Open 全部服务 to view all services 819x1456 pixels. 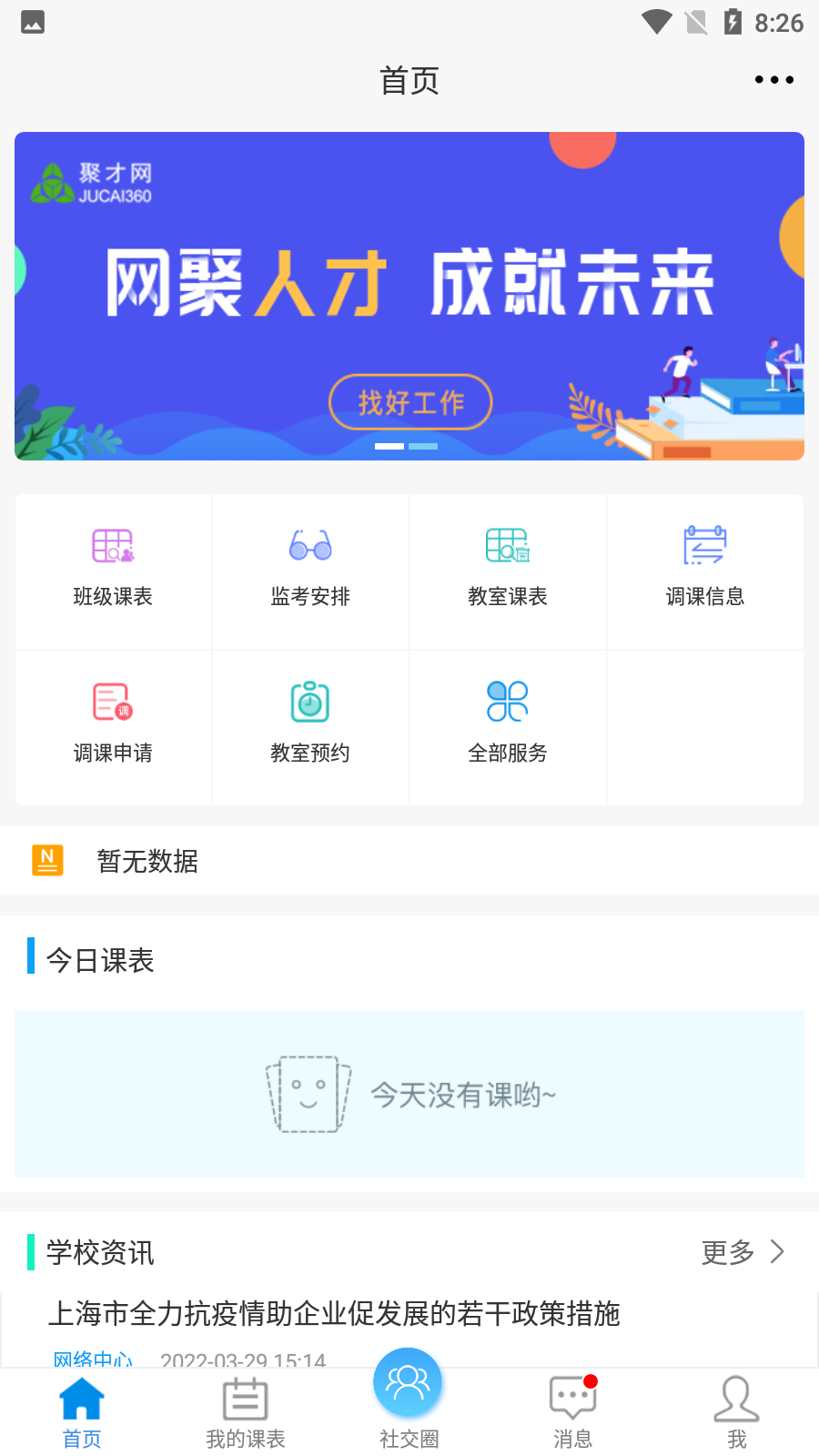[x=508, y=727]
